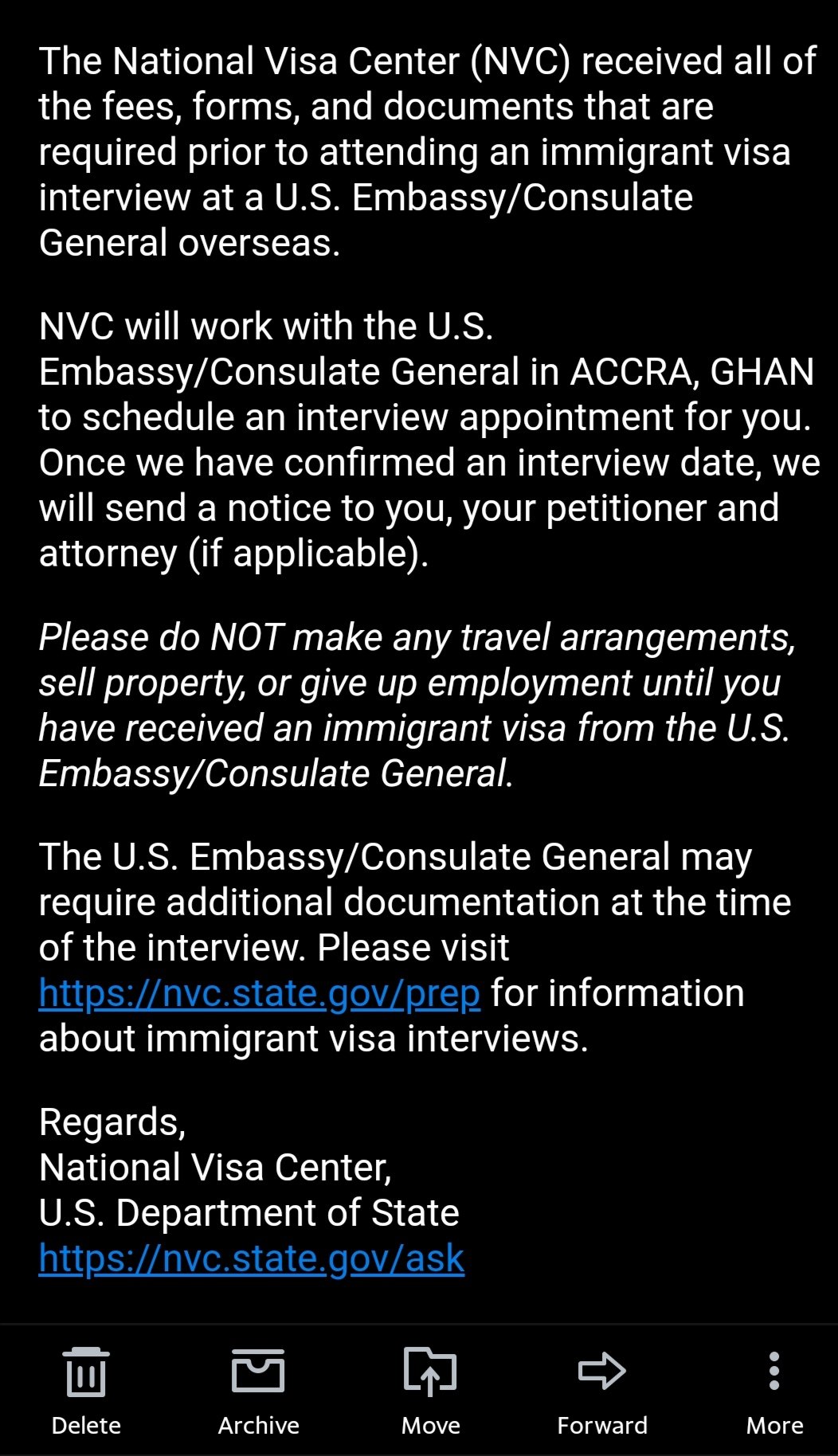This screenshot has width=838, height=1456.
Task: Archive this NVC email
Action: click(x=258, y=1391)
